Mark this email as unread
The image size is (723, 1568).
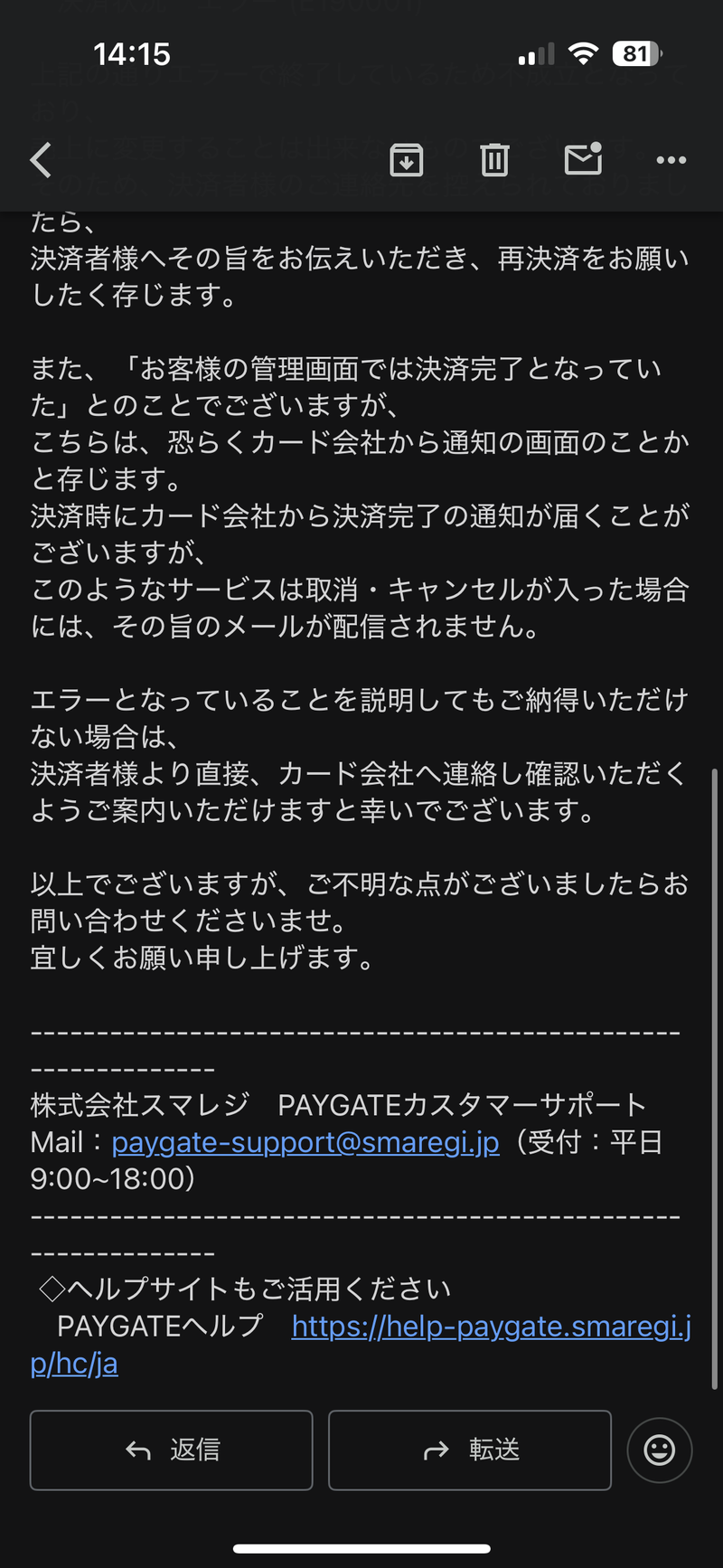[583, 159]
